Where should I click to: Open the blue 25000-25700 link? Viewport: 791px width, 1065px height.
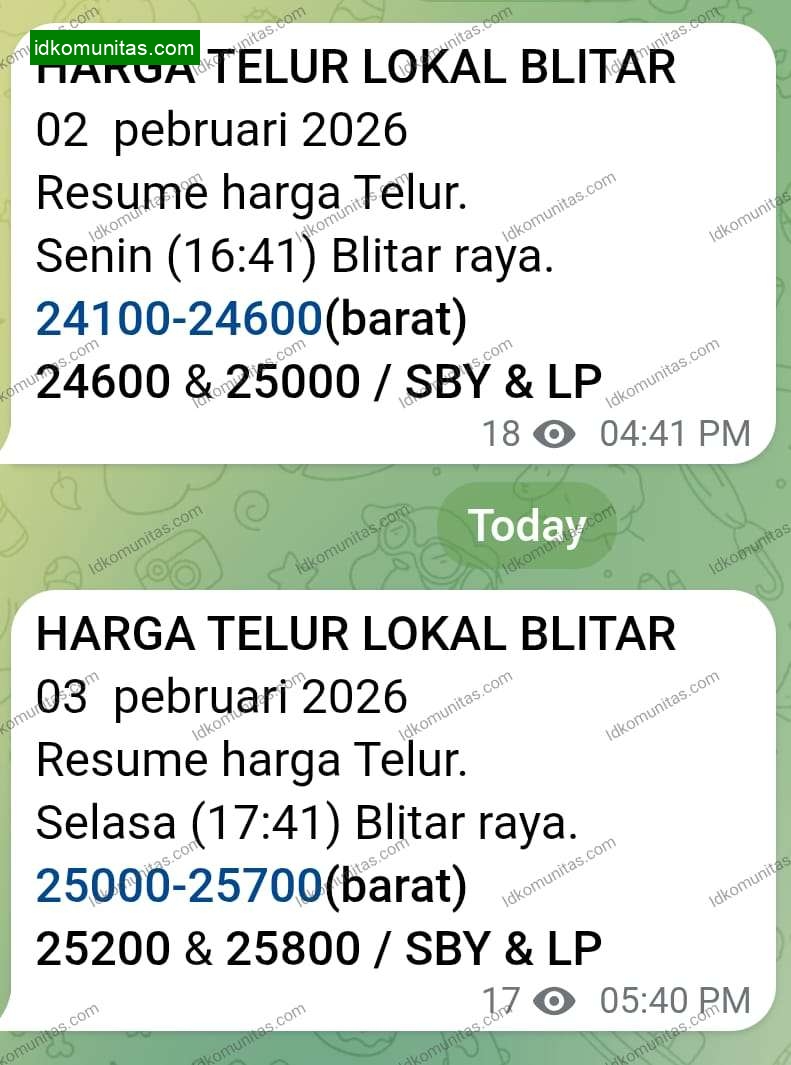(x=179, y=886)
